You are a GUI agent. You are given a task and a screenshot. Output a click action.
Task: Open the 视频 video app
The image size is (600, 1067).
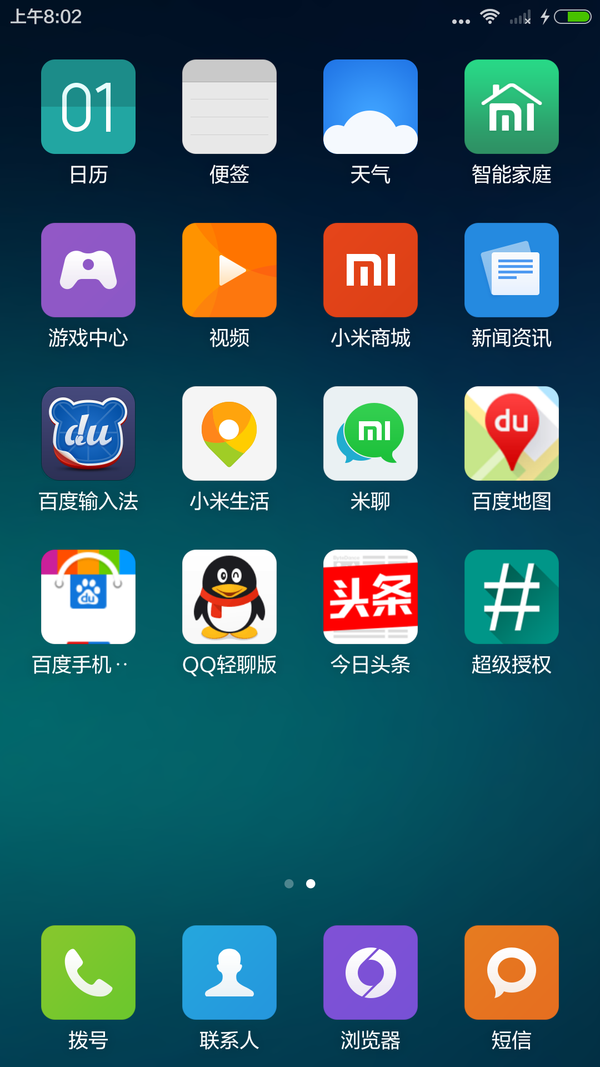pyautogui.click(x=229, y=270)
